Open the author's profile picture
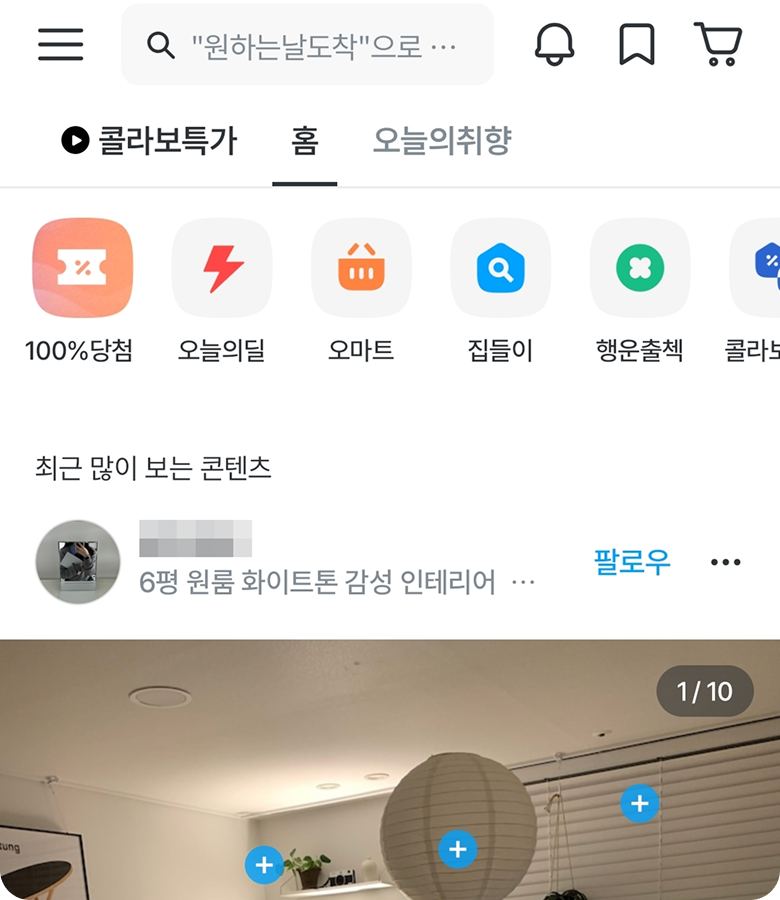This screenshot has height=900, width=780. coord(78,562)
